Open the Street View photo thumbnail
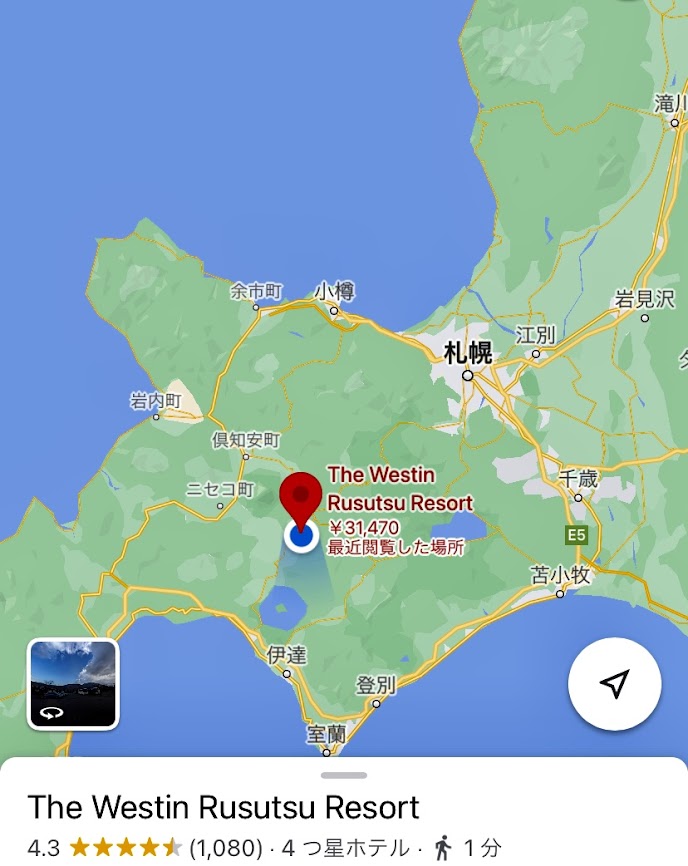This screenshot has width=688, height=866. (x=73, y=684)
